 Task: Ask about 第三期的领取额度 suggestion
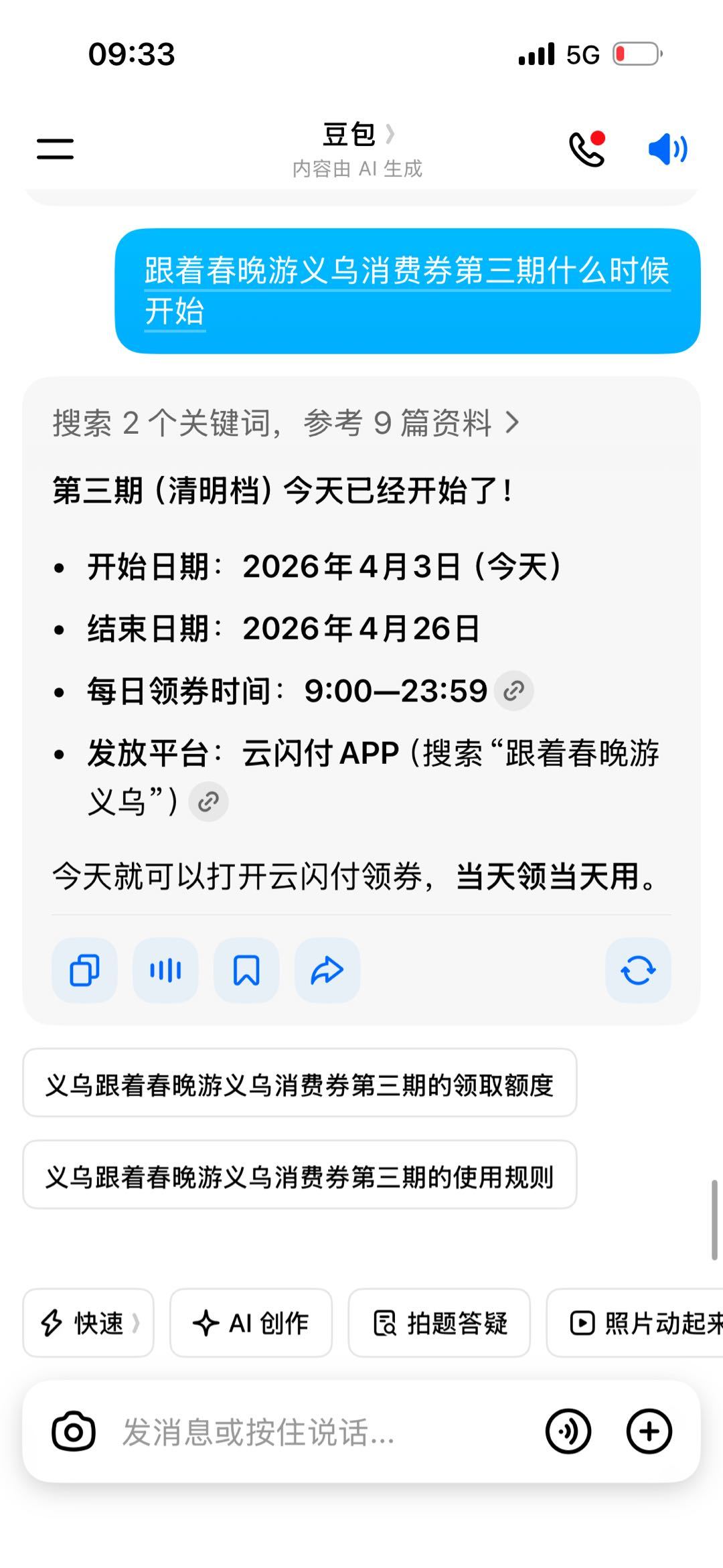(x=299, y=1083)
